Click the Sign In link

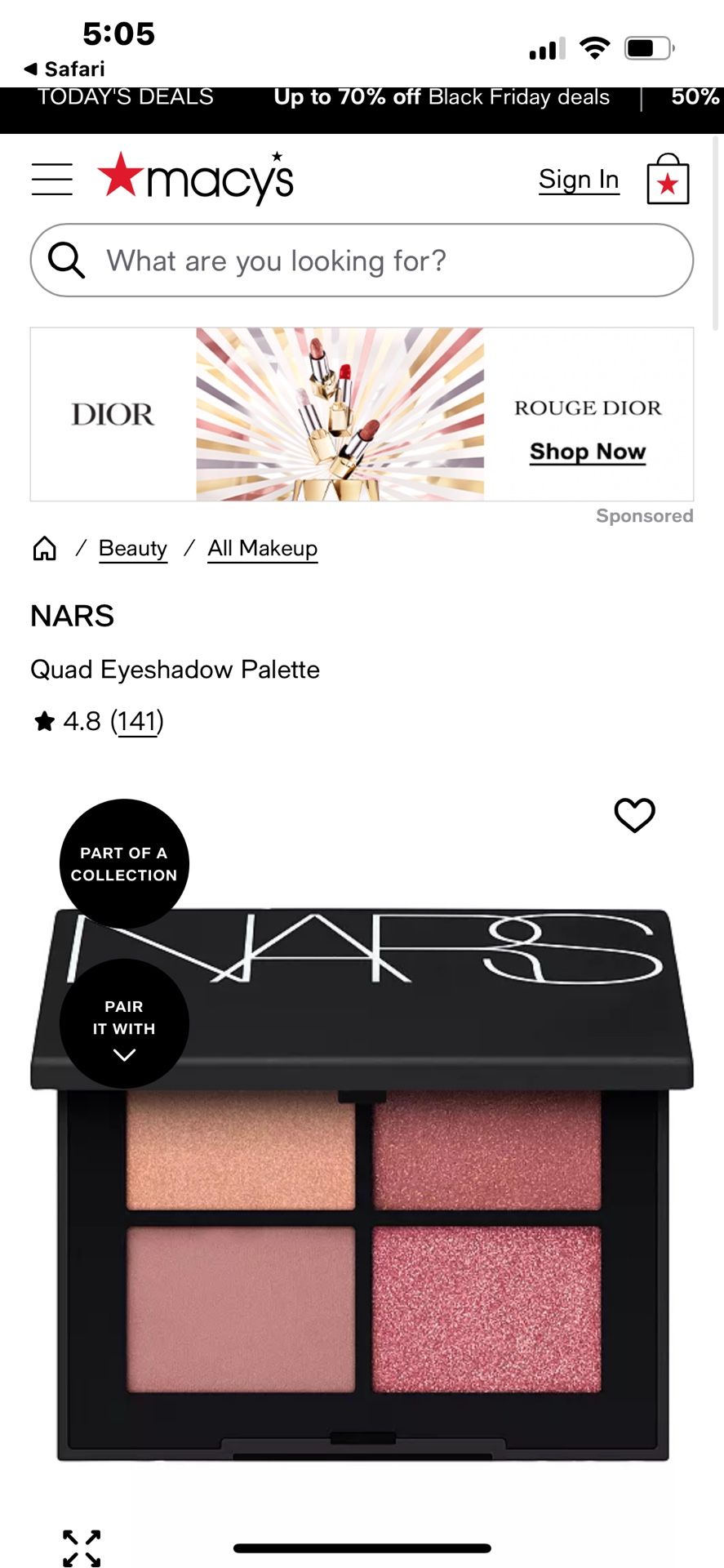579,179
